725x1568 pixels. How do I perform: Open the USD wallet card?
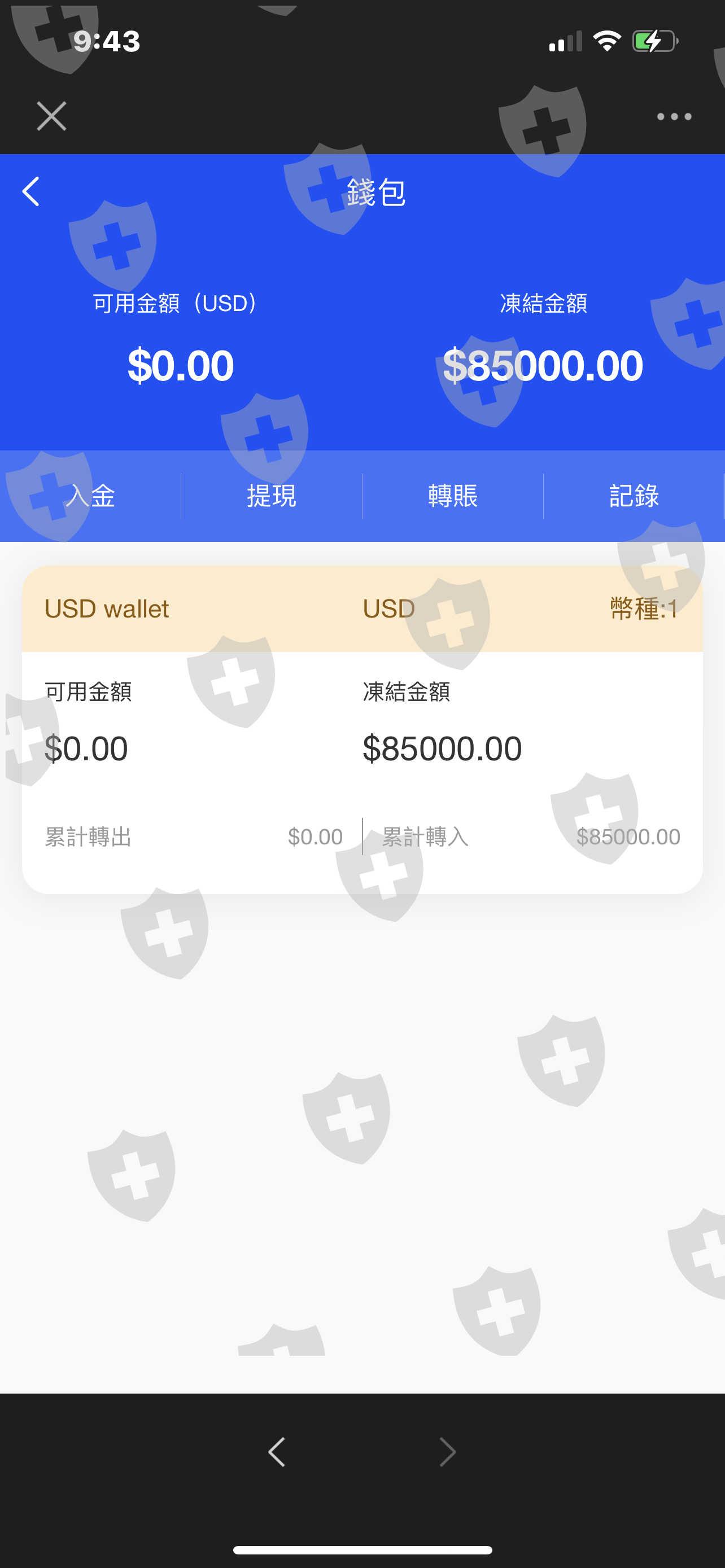pos(362,730)
